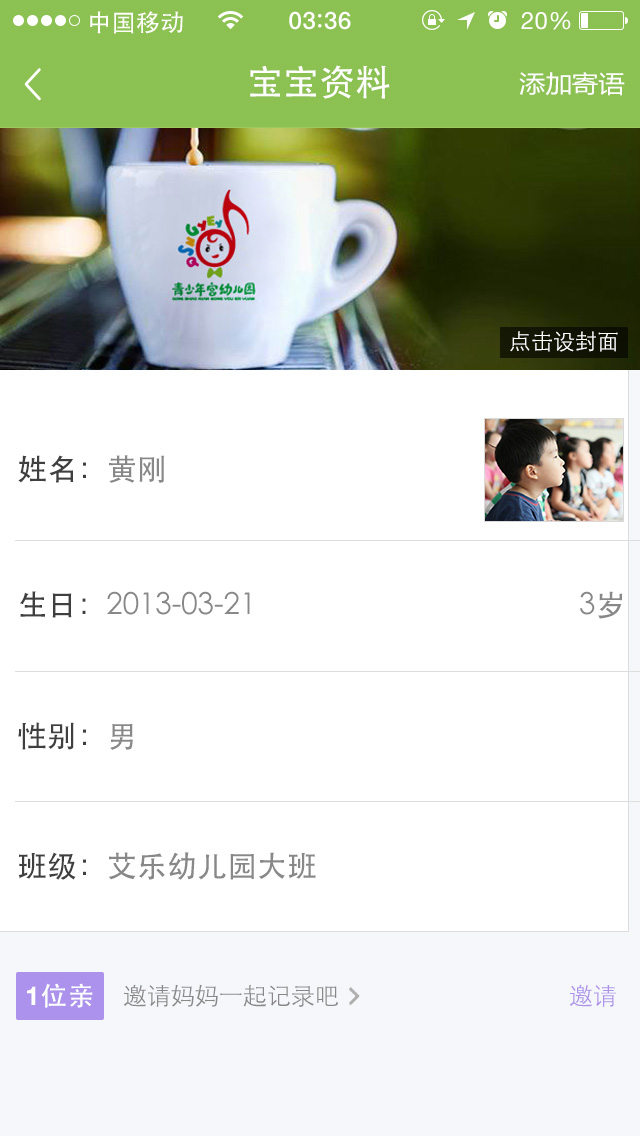Tap 添加寄语 in the top bar
Viewport: 640px width, 1136px height.
(571, 84)
